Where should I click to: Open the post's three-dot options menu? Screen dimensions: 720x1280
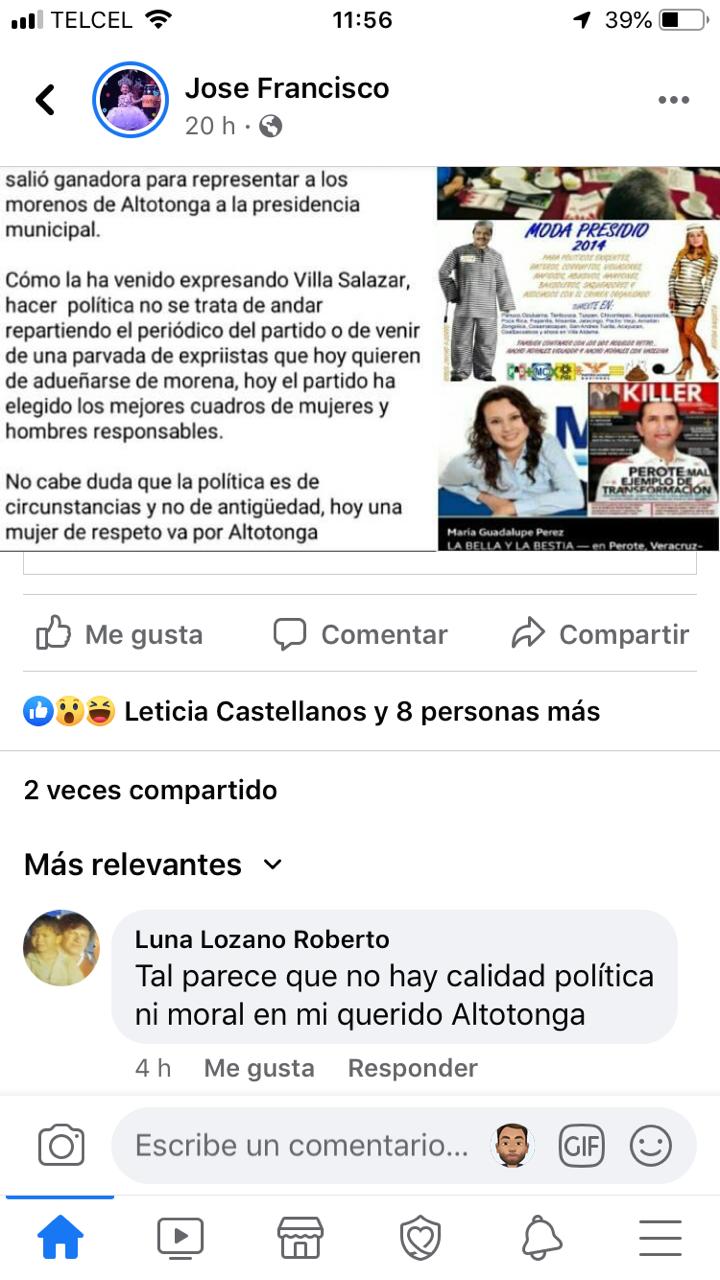click(x=673, y=100)
